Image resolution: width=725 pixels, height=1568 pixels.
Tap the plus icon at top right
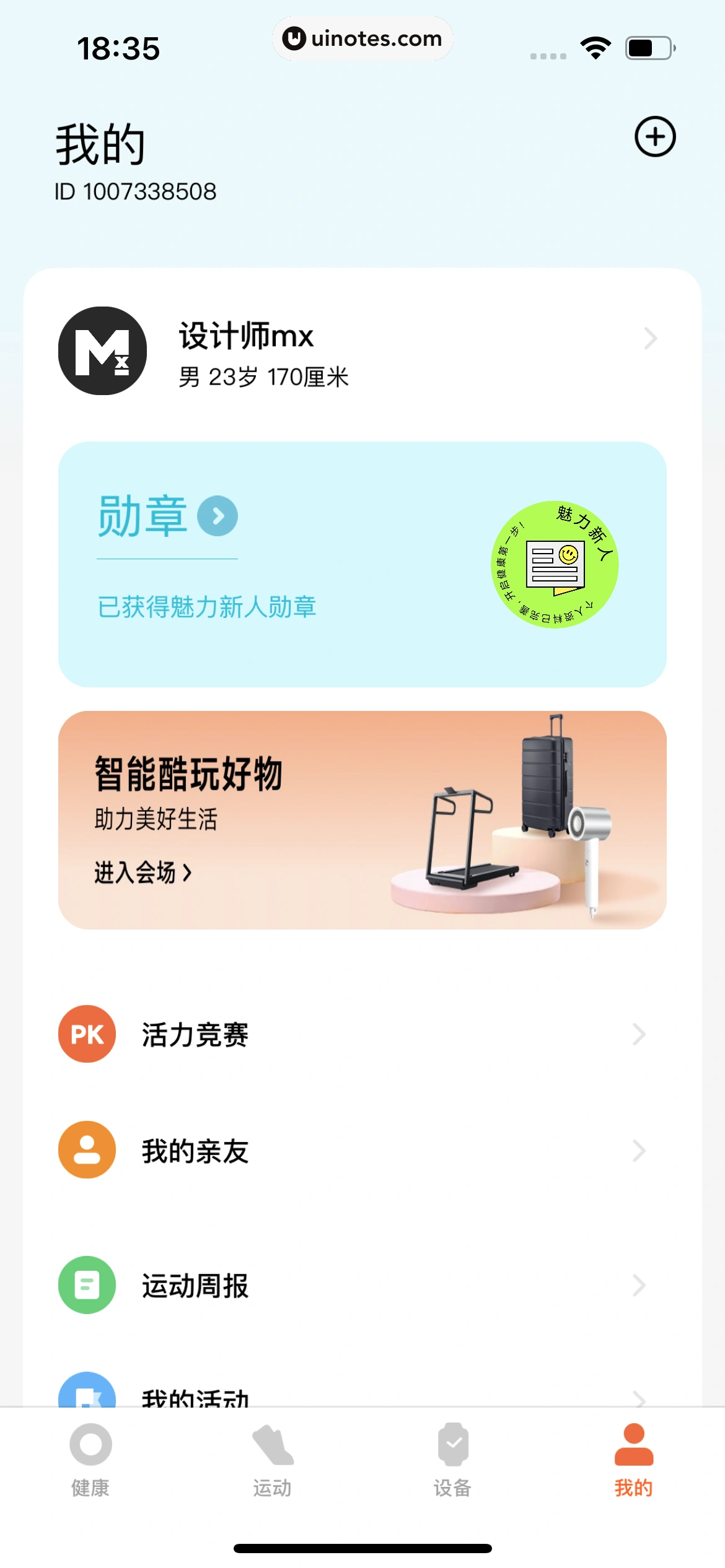(654, 136)
